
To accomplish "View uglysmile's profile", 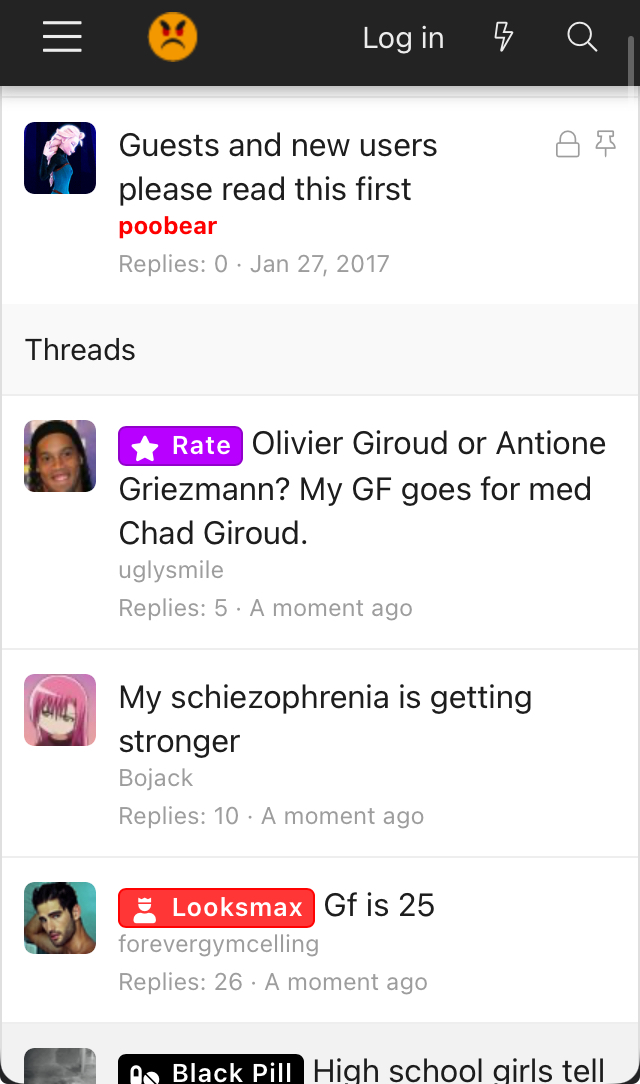I will 171,570.
